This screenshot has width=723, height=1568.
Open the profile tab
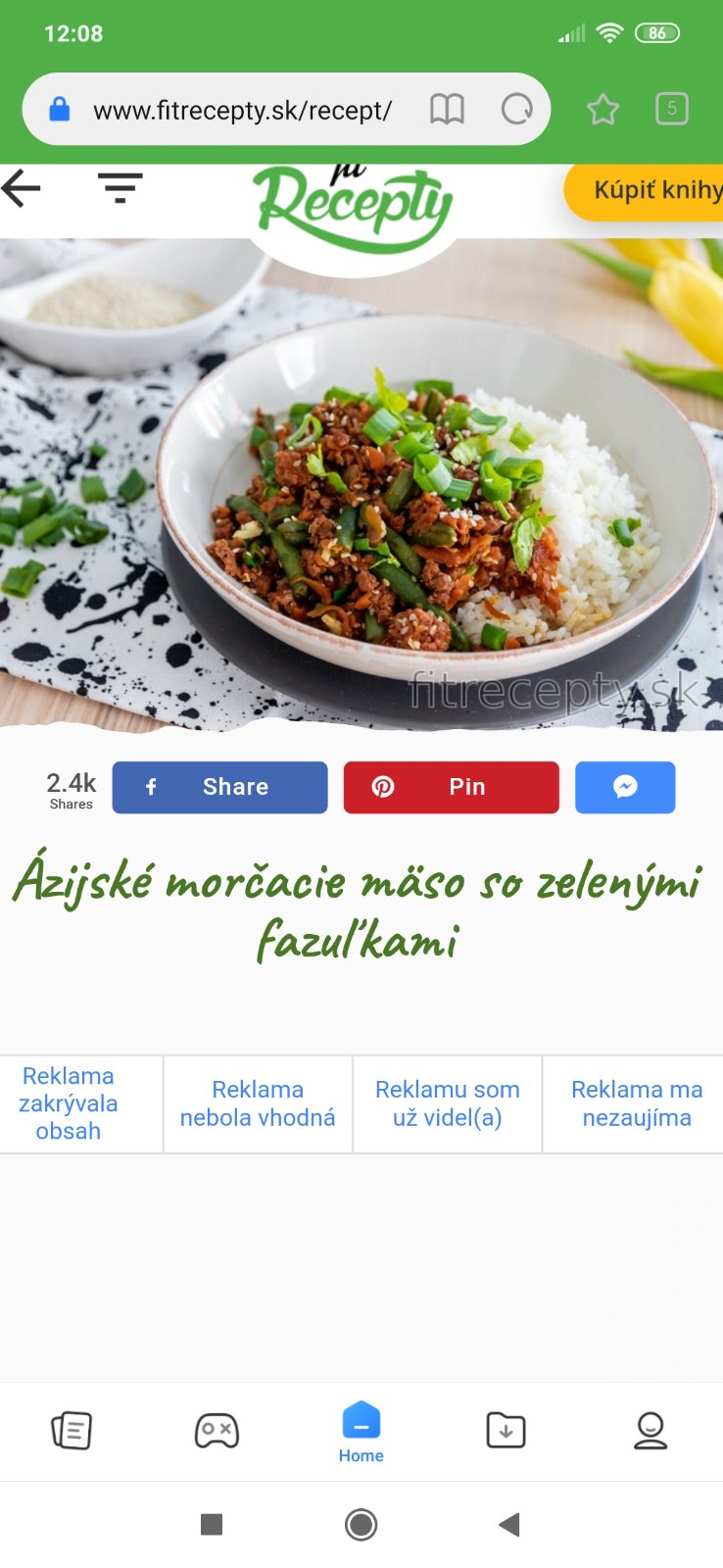(x=651, y=1431)
